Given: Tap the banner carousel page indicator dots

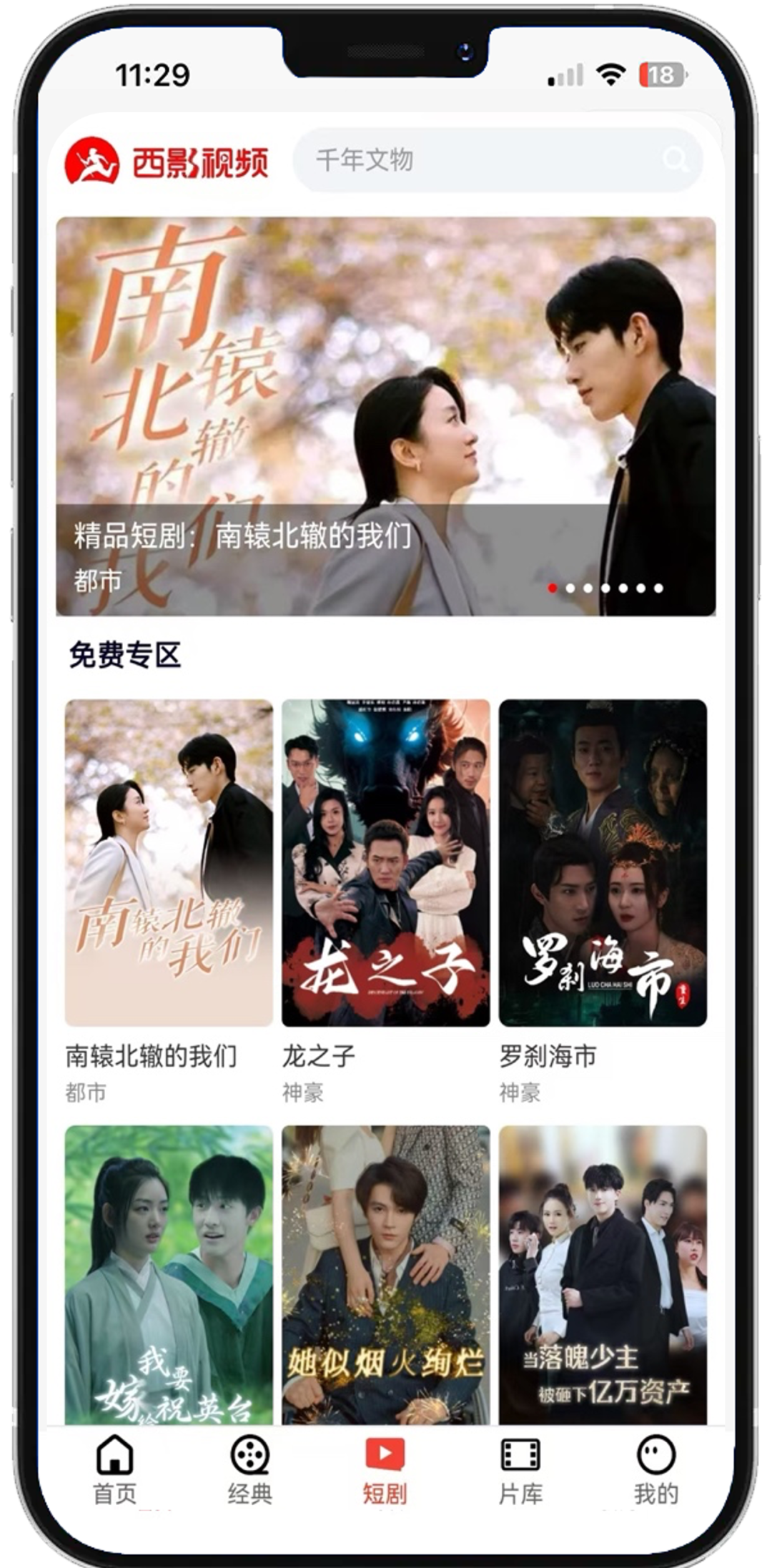Looking at the screenshot, I should (605, 588).
